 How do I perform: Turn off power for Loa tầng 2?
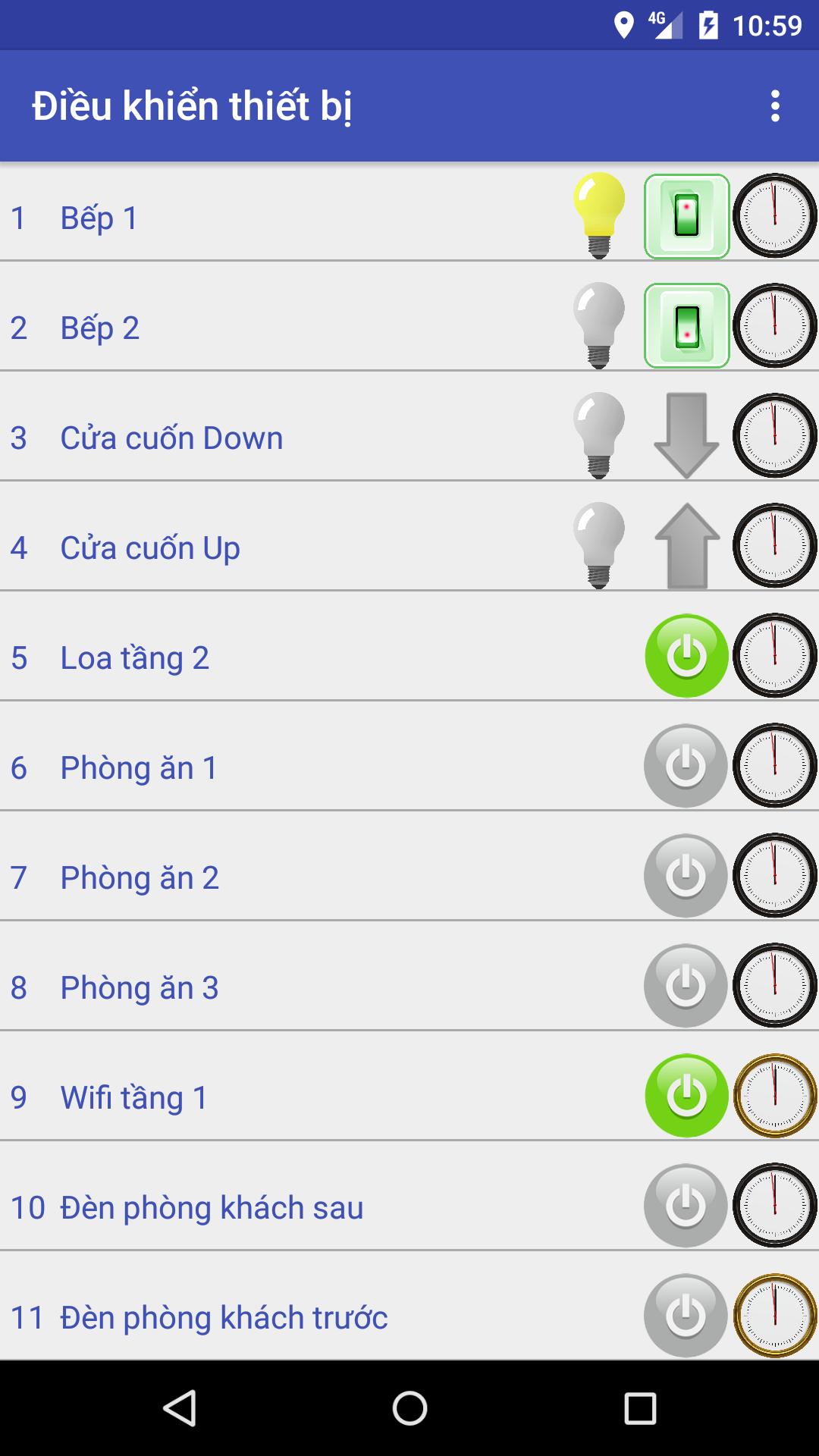tap(686, 656)
